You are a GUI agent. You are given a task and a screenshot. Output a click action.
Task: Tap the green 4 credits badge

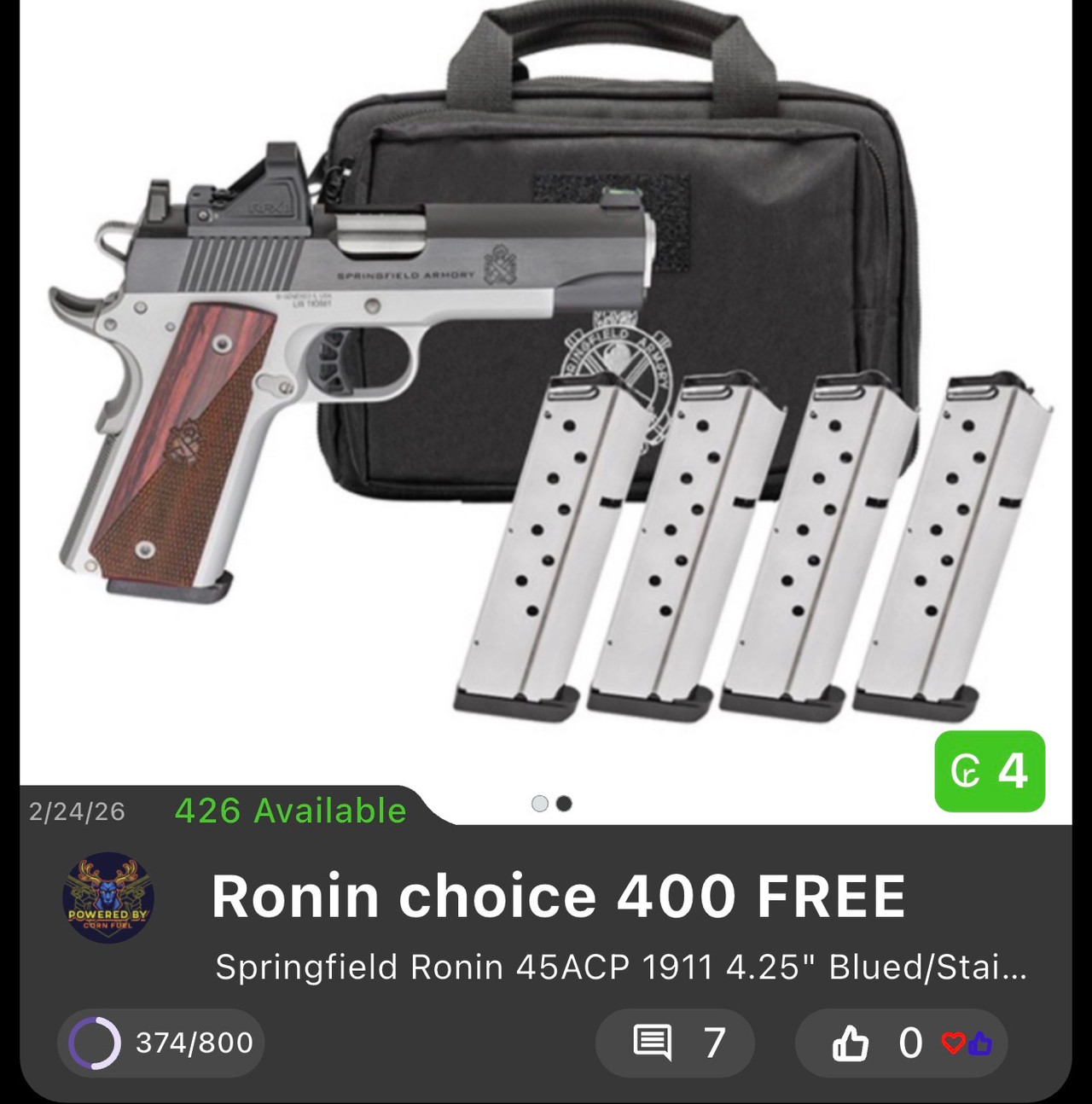[x=990, y=771]
